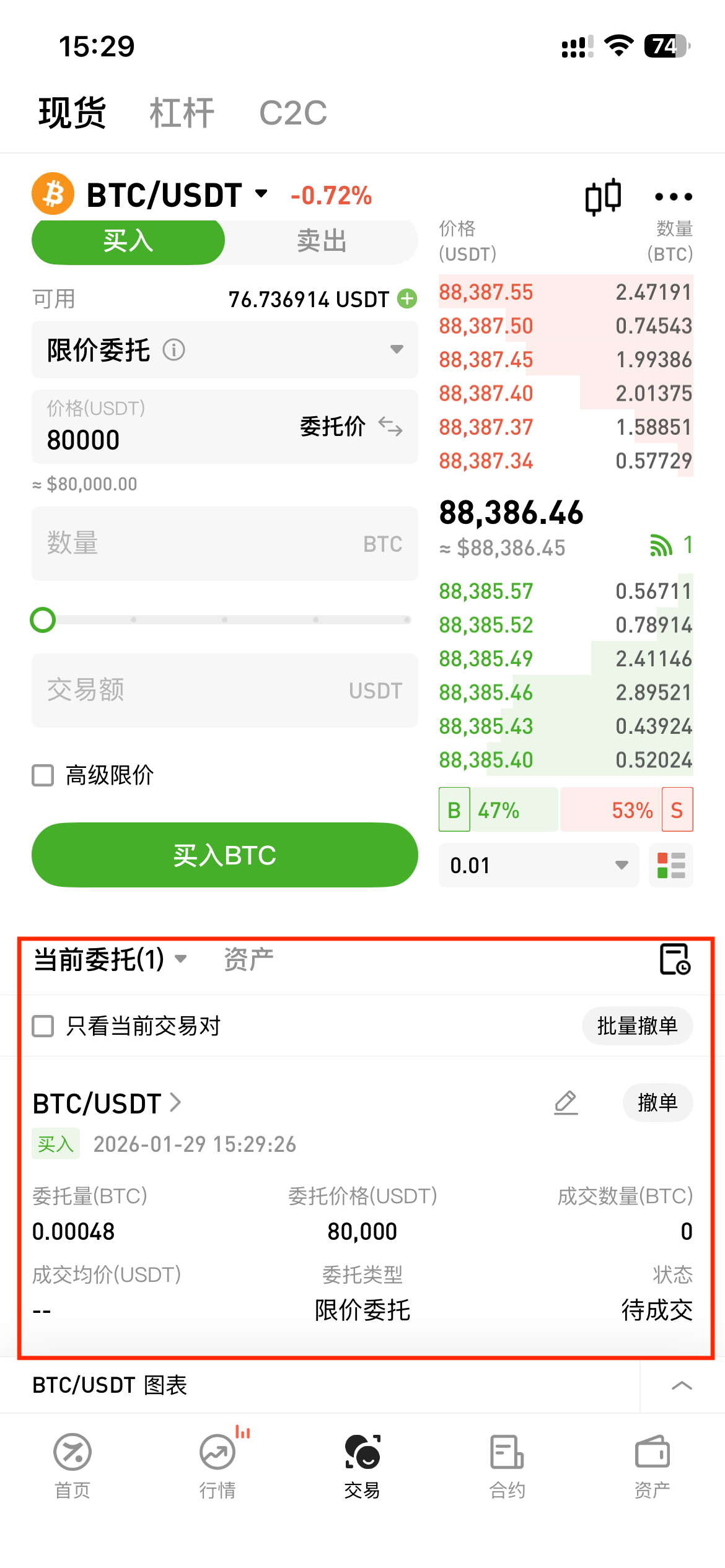Change the order book layout icon
This screenshot has width=725, height=1568.
click(x=671, y=865)
